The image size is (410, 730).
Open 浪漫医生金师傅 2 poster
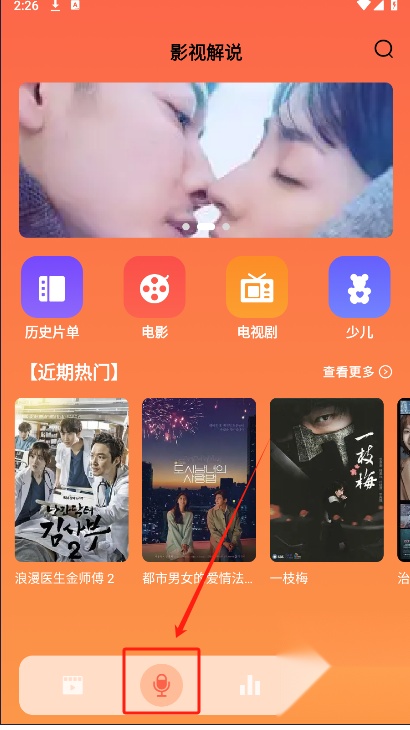(72, 480)
